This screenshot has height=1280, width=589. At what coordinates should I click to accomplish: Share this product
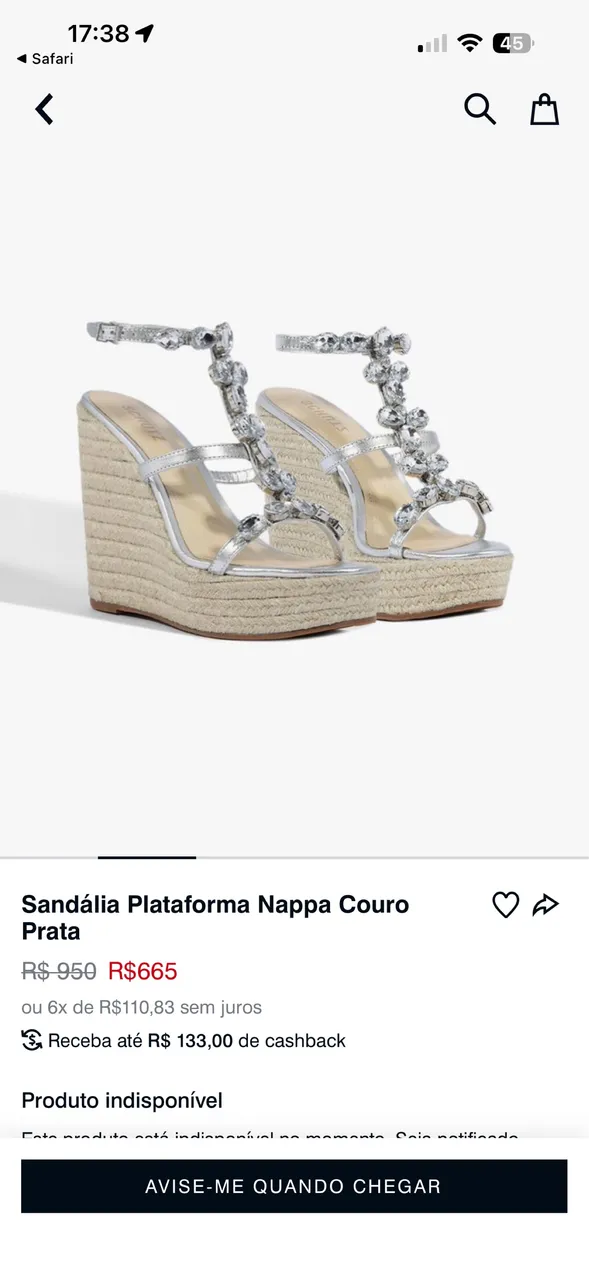coord(546,905)
